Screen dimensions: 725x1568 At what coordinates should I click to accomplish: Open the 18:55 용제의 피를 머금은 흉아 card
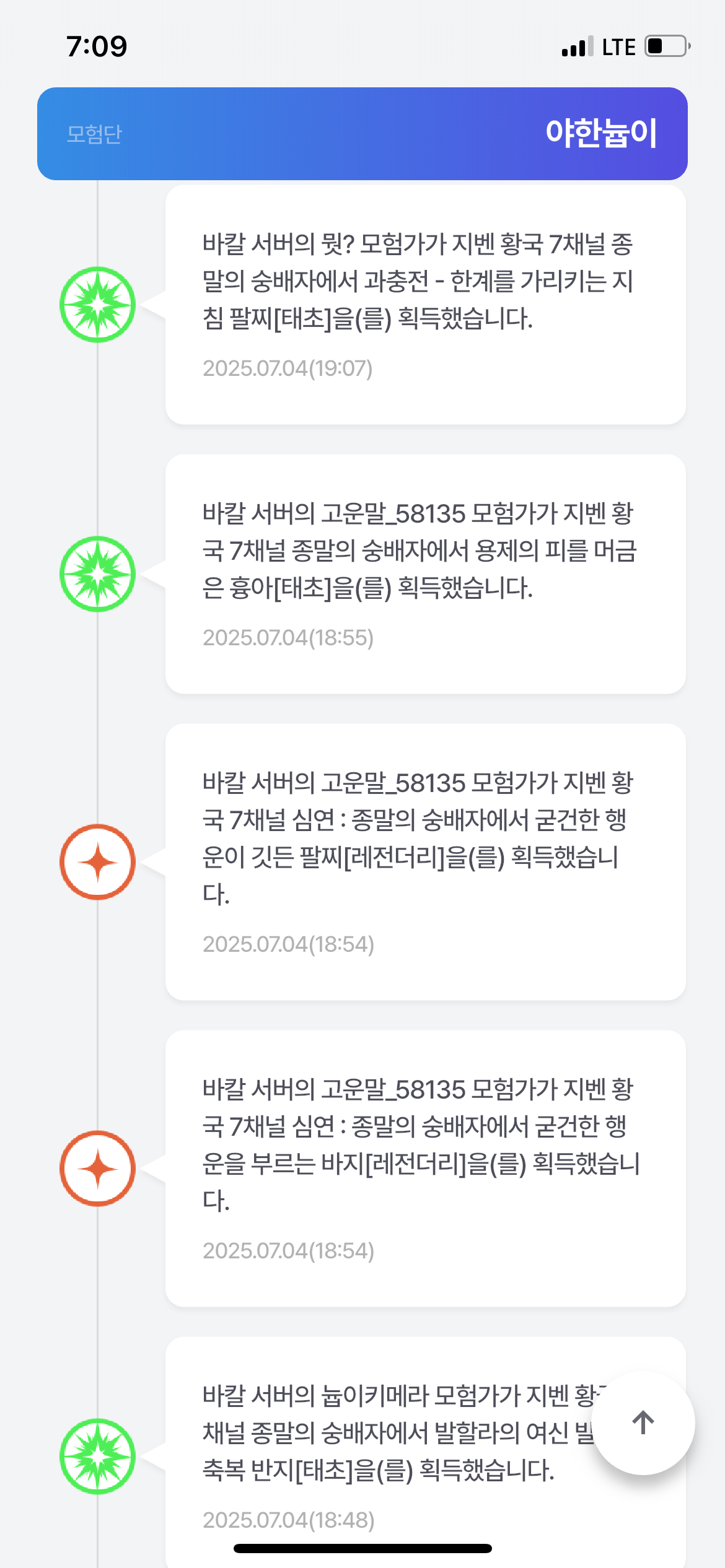(426, 574)
